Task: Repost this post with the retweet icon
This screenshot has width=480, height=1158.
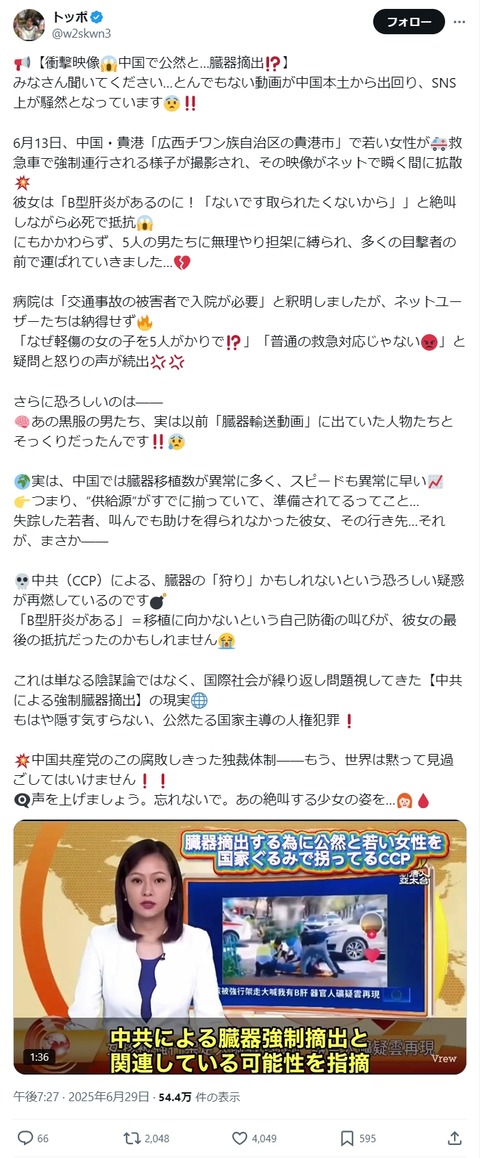Action: [131, 1138]
